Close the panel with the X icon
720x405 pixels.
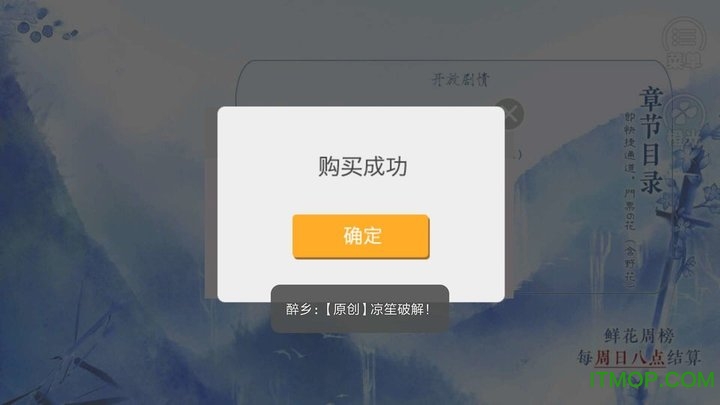(x=508, y=113)
